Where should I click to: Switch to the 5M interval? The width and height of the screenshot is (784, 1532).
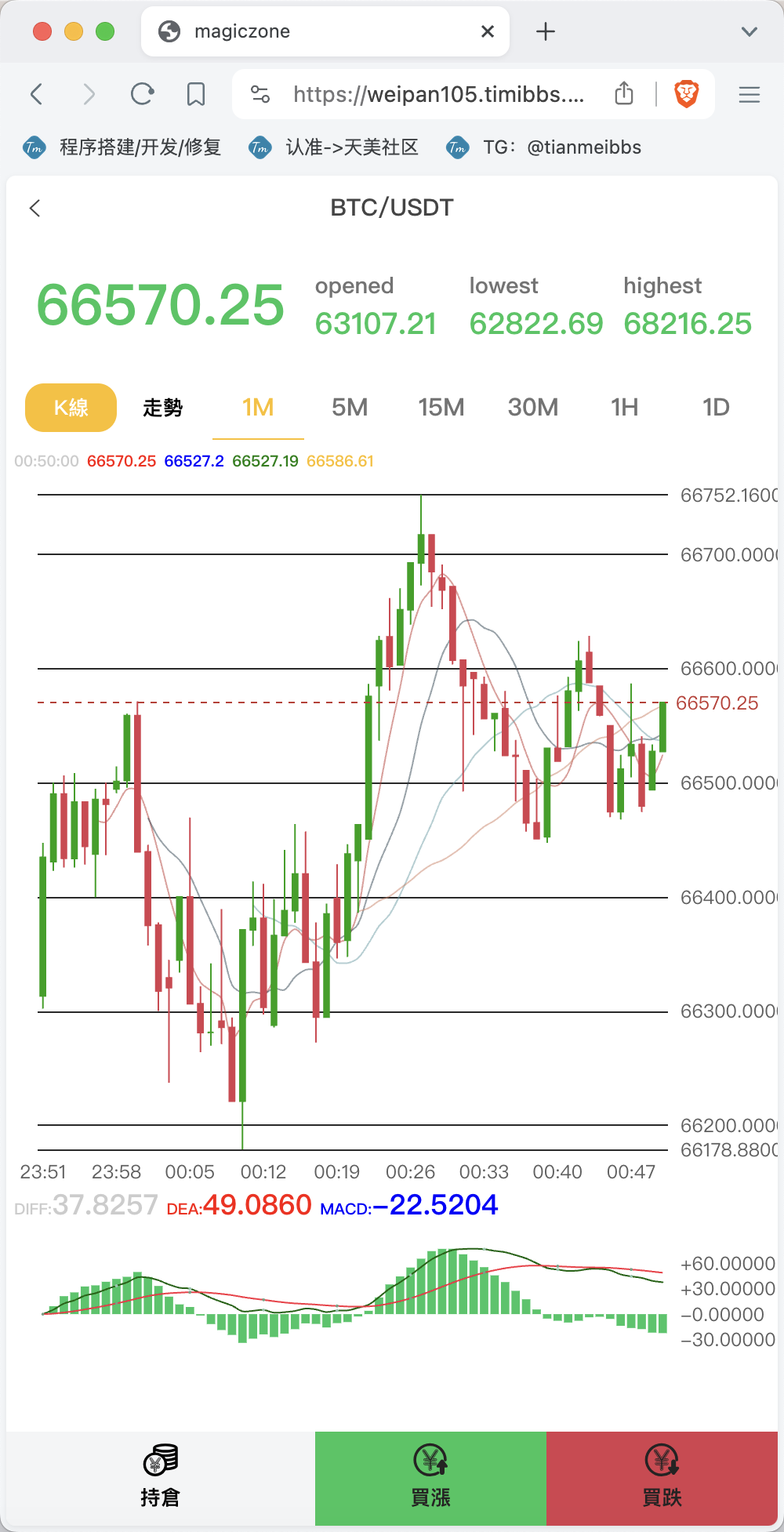(350, 408)
